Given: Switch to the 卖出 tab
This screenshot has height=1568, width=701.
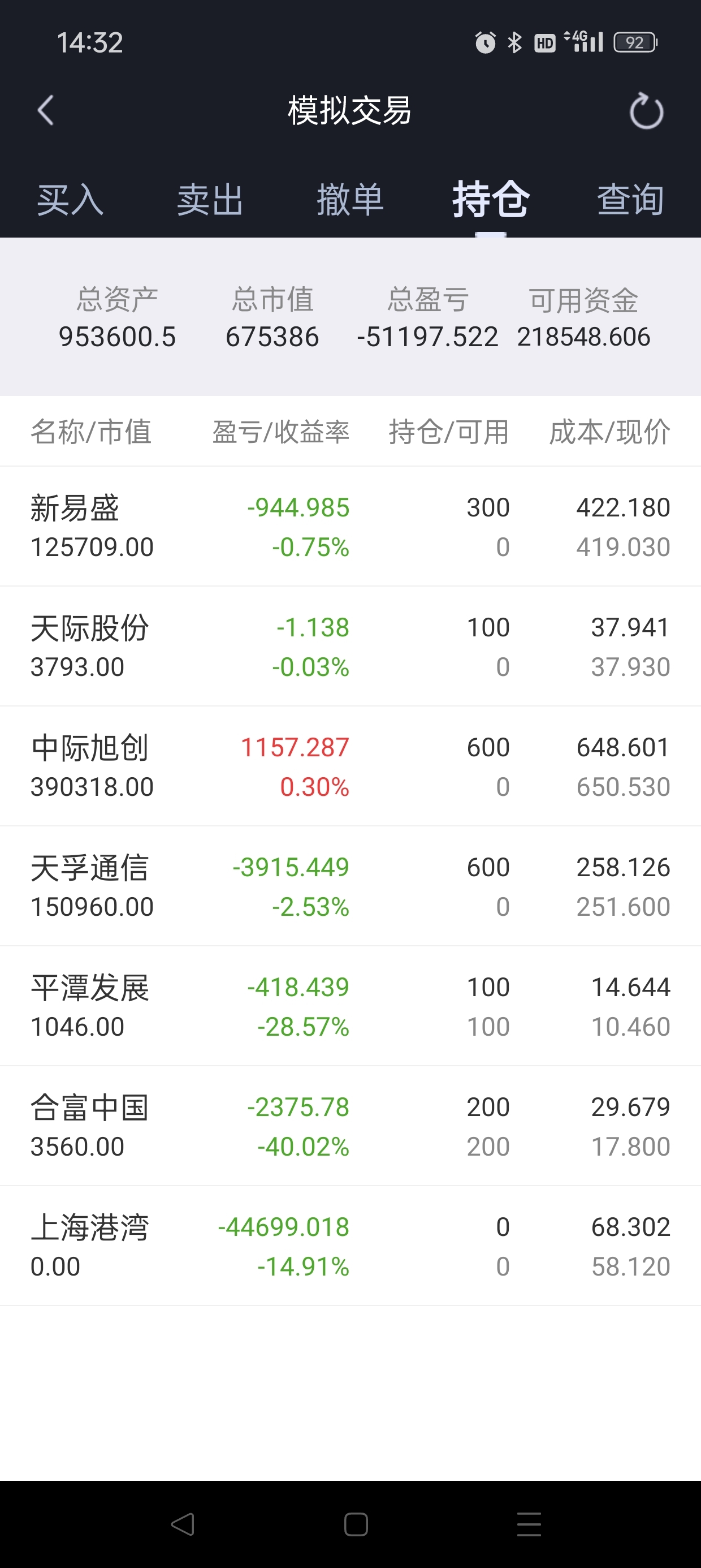Looking at the screenshot, I should point(210,200).
